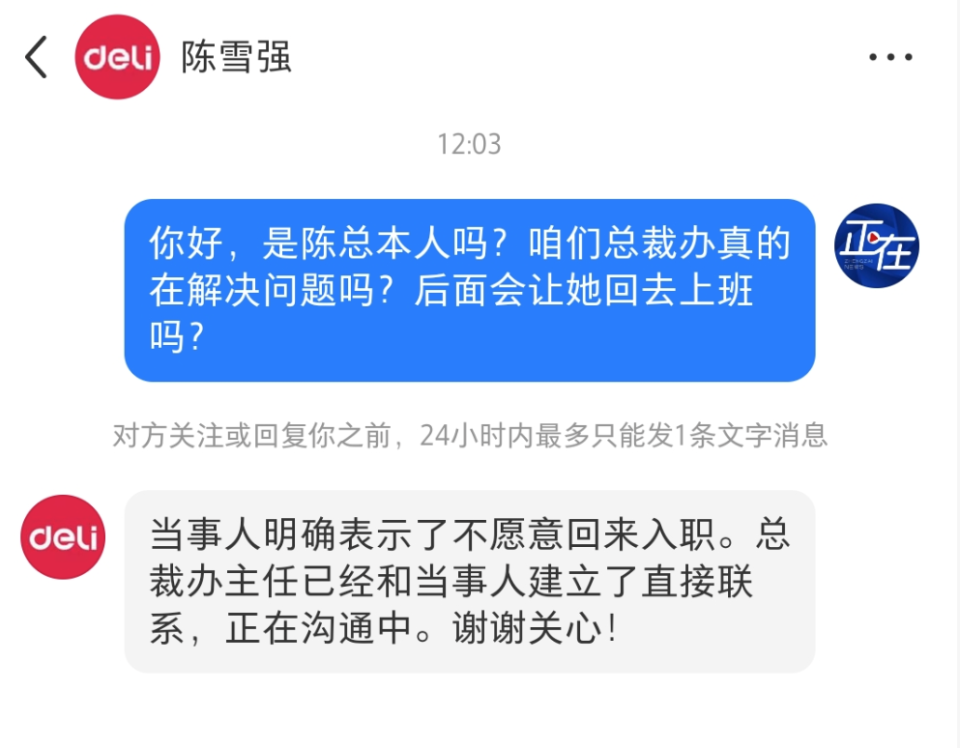The image size is (960, 748).
Task: Open 陈雪强's deli avatar in the header
Action: (117, 57)
